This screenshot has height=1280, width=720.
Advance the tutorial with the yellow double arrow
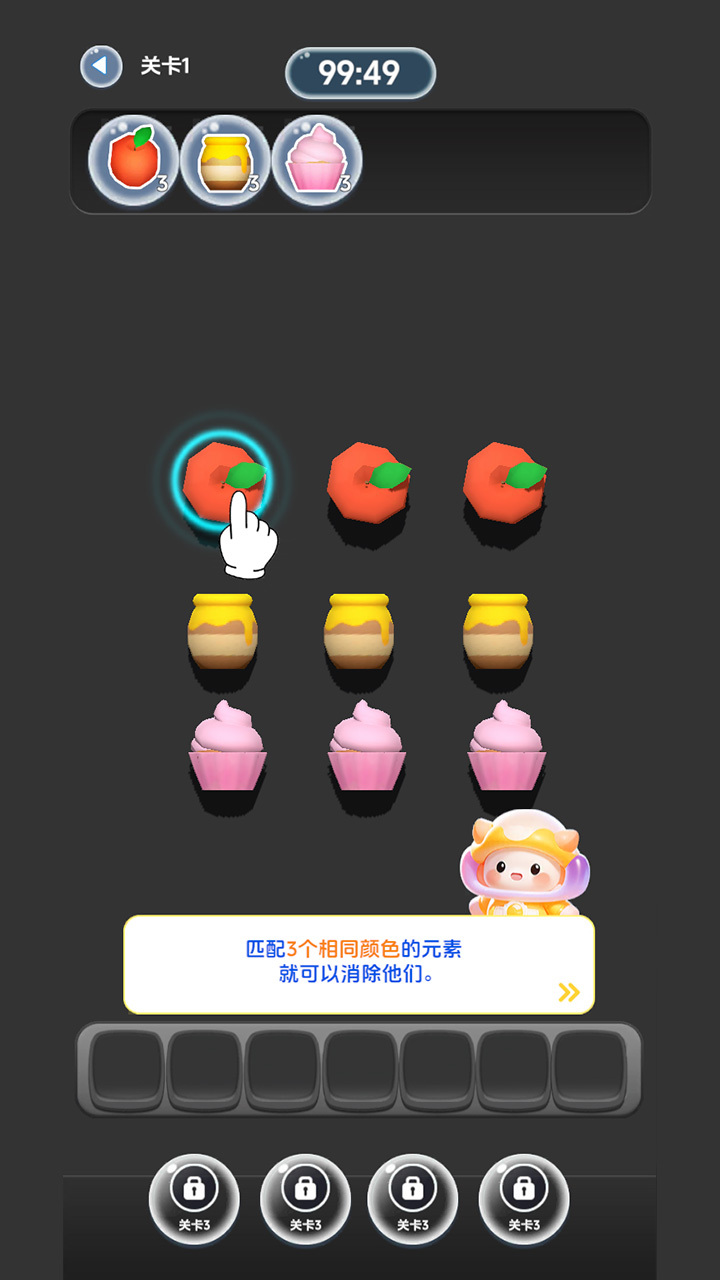(568, 992)
